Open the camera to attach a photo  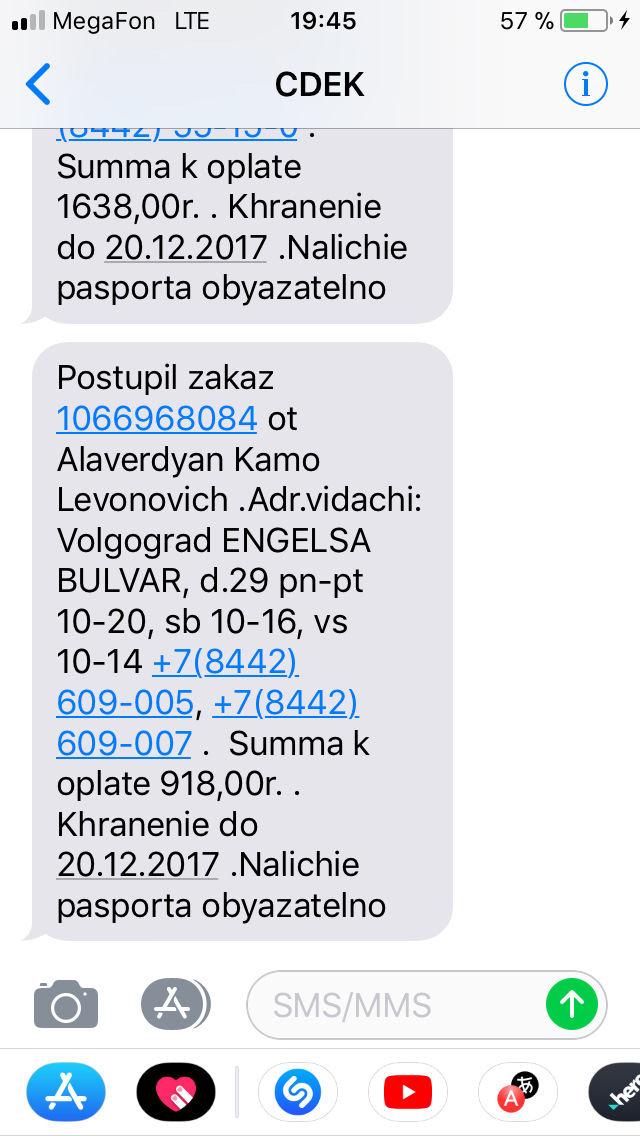click(x=66, y=1003)
